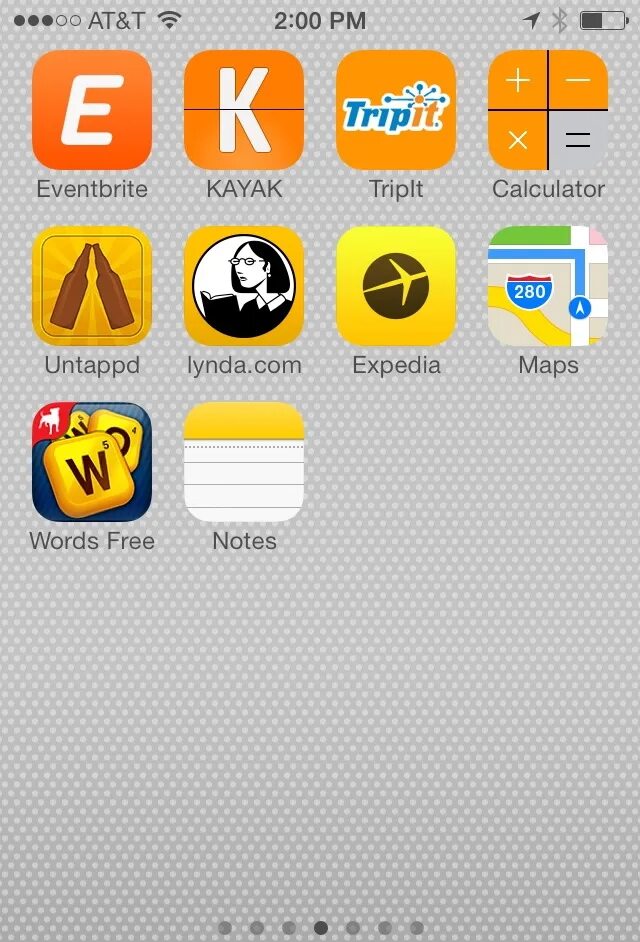Launch the KAYAK app
Viewport: 640px width, 942px height.
(x=244, y=110)
